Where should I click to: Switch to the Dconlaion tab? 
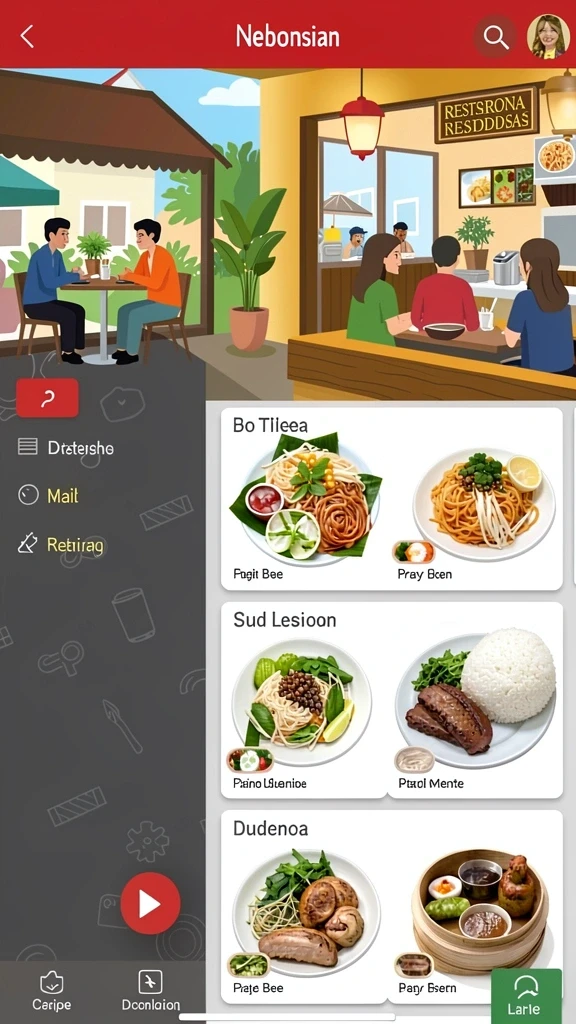[150, 991]
